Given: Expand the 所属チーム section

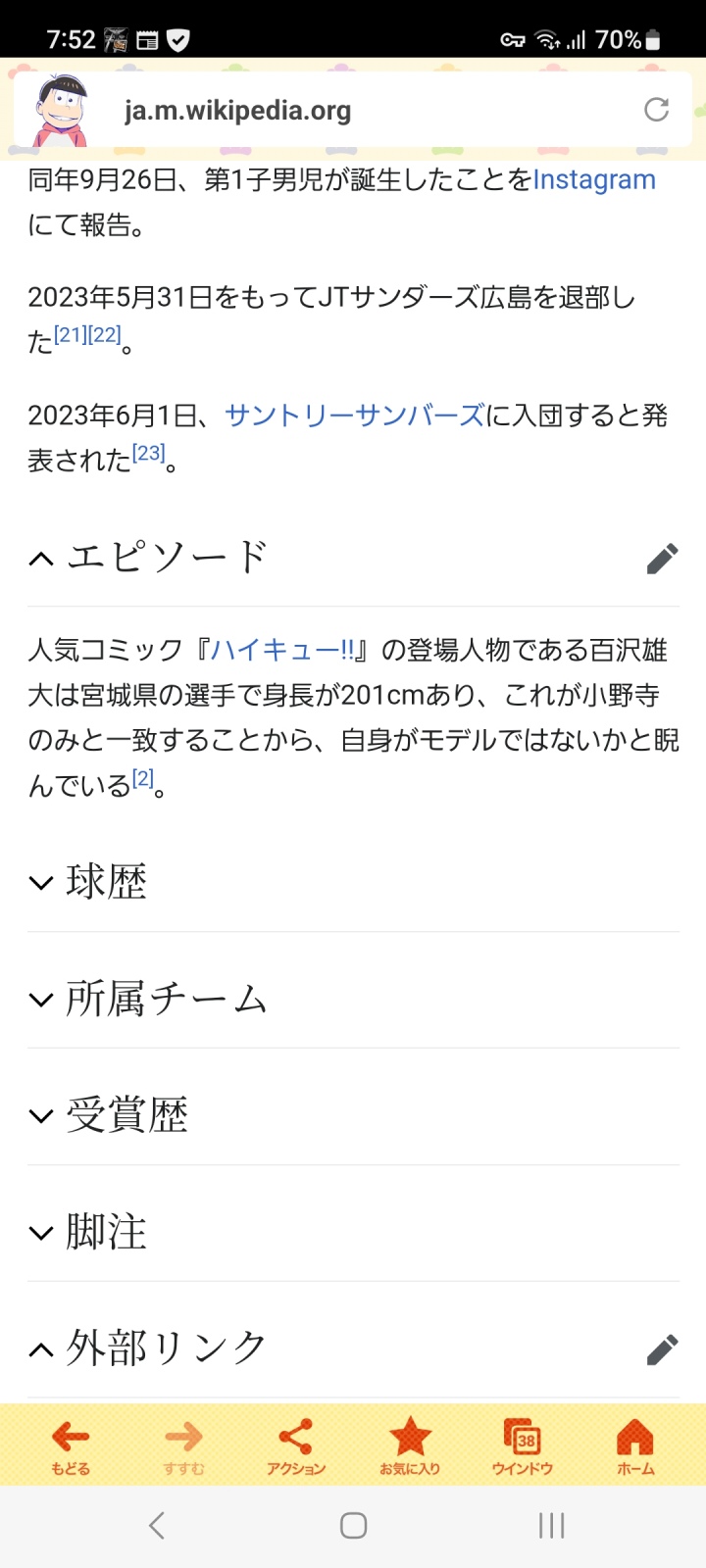Looking at the screenshot, I should [353, 999].
